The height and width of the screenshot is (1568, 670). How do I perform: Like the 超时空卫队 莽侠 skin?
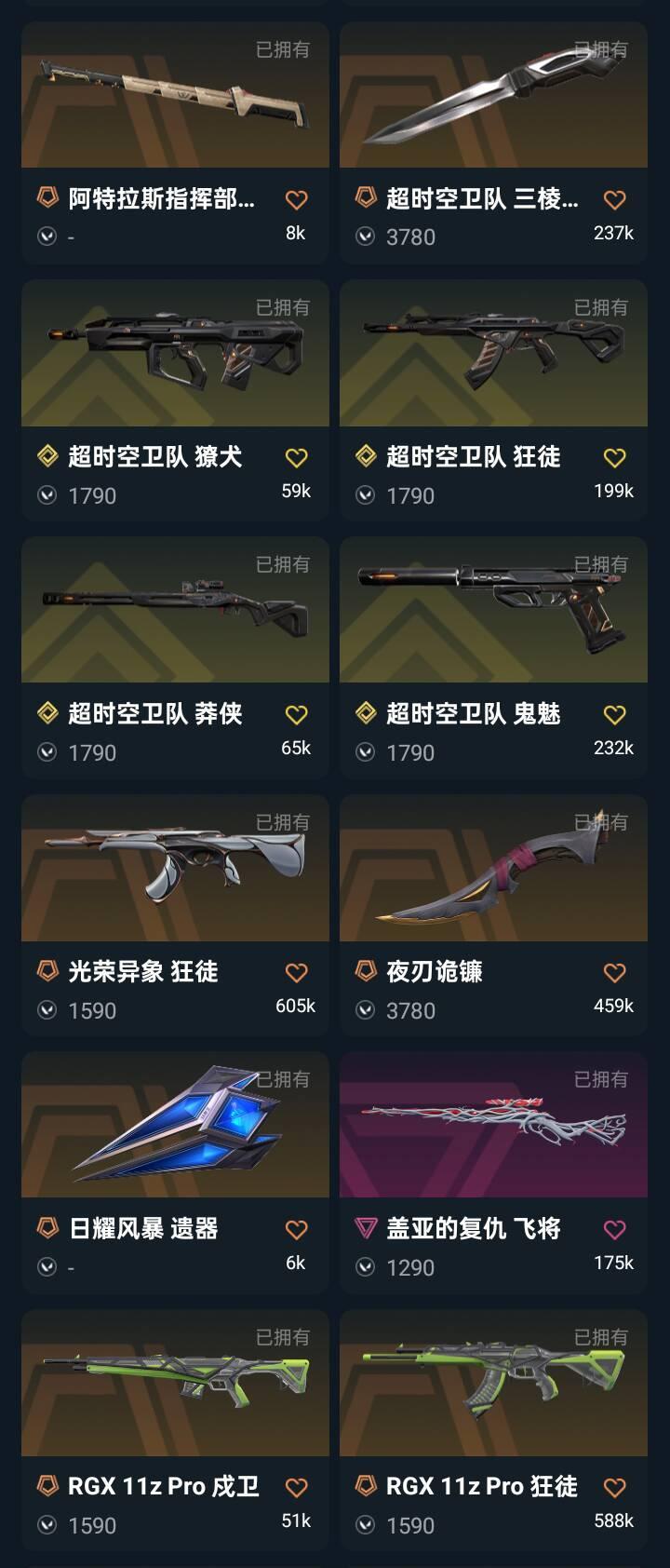point(296,715)
